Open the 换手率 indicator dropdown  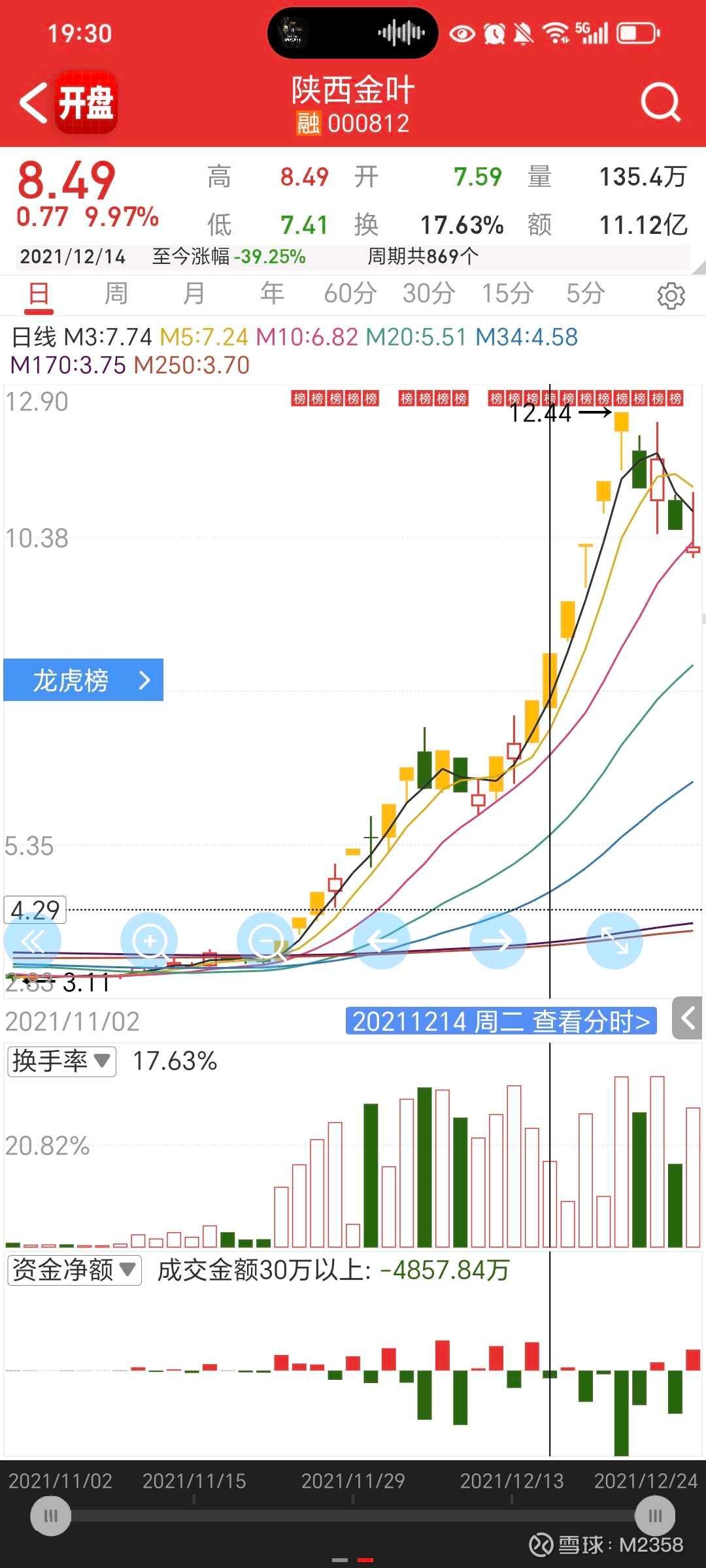(61, 1061)
